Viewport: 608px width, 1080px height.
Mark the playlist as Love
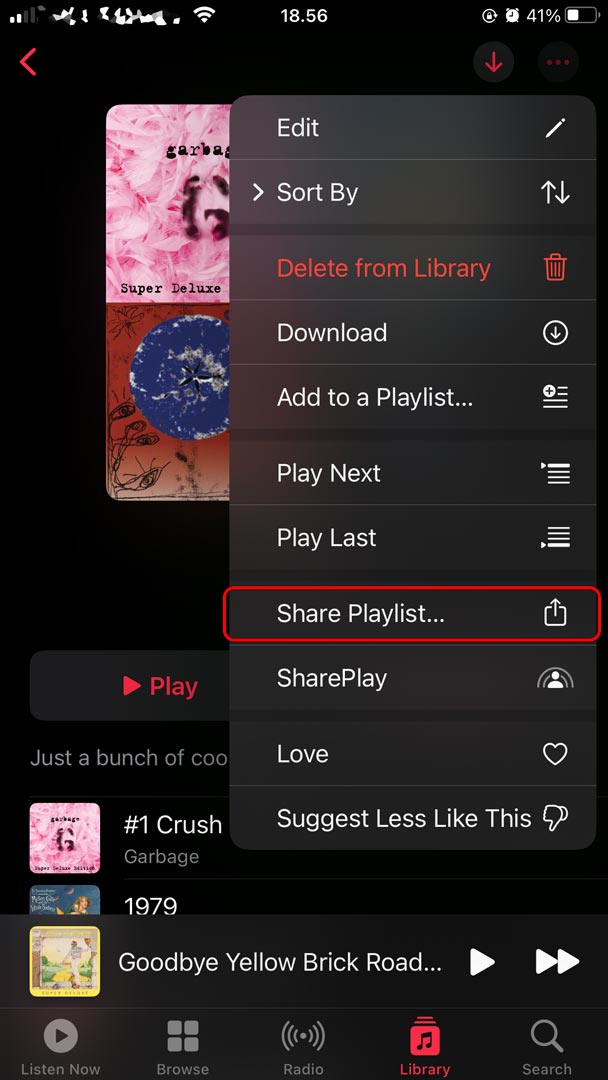412,754
